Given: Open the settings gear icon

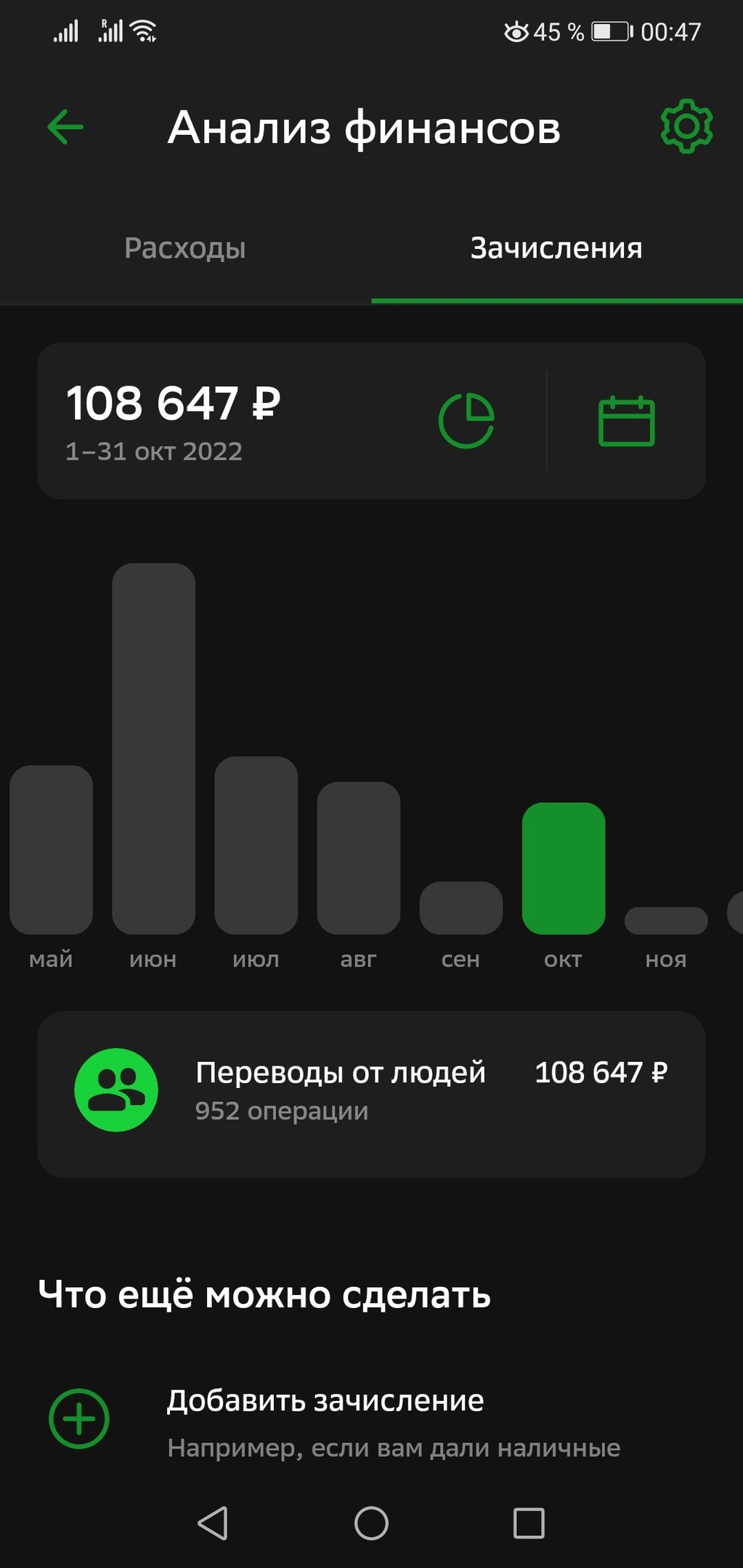Looking at the screenshot, I should pyautogui.click(x=686, y=127).
